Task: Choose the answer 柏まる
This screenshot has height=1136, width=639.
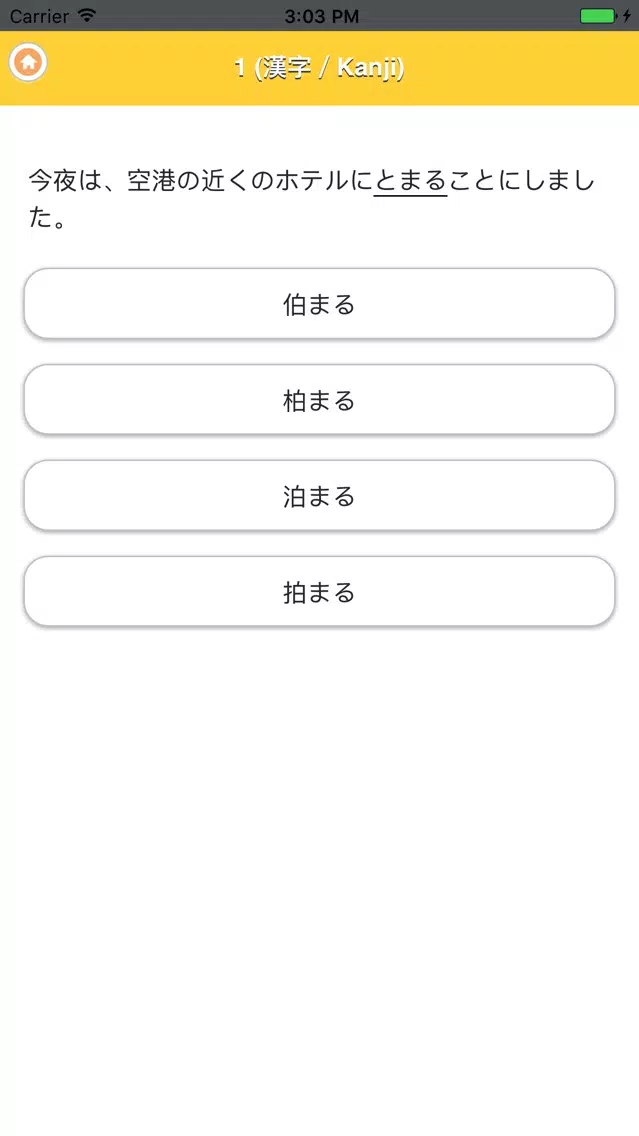Action: (x=320, y=399)
